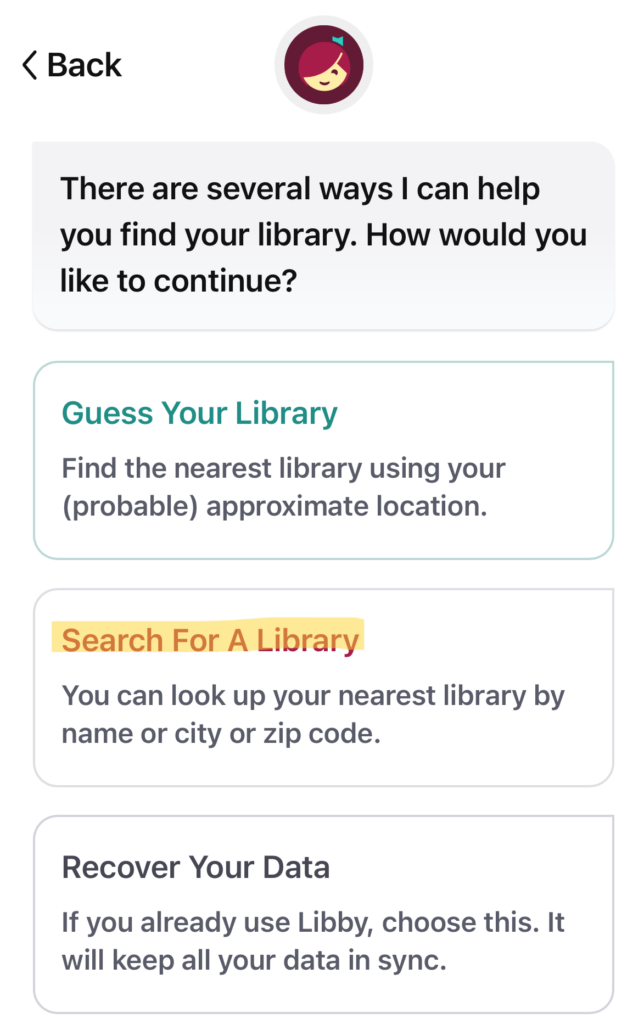Pick Recover Your Data option
This screenshot has width=644, height=1024.
pos(322,913)
